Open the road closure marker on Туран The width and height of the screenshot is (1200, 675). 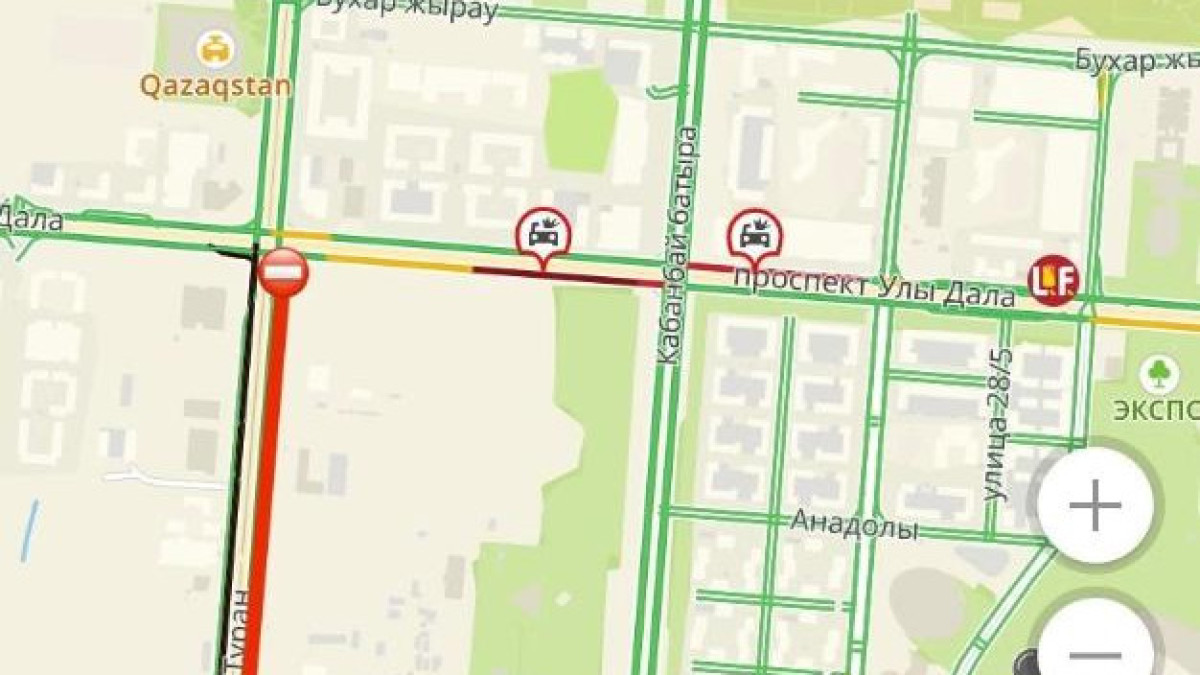click(x=283, y=271)
